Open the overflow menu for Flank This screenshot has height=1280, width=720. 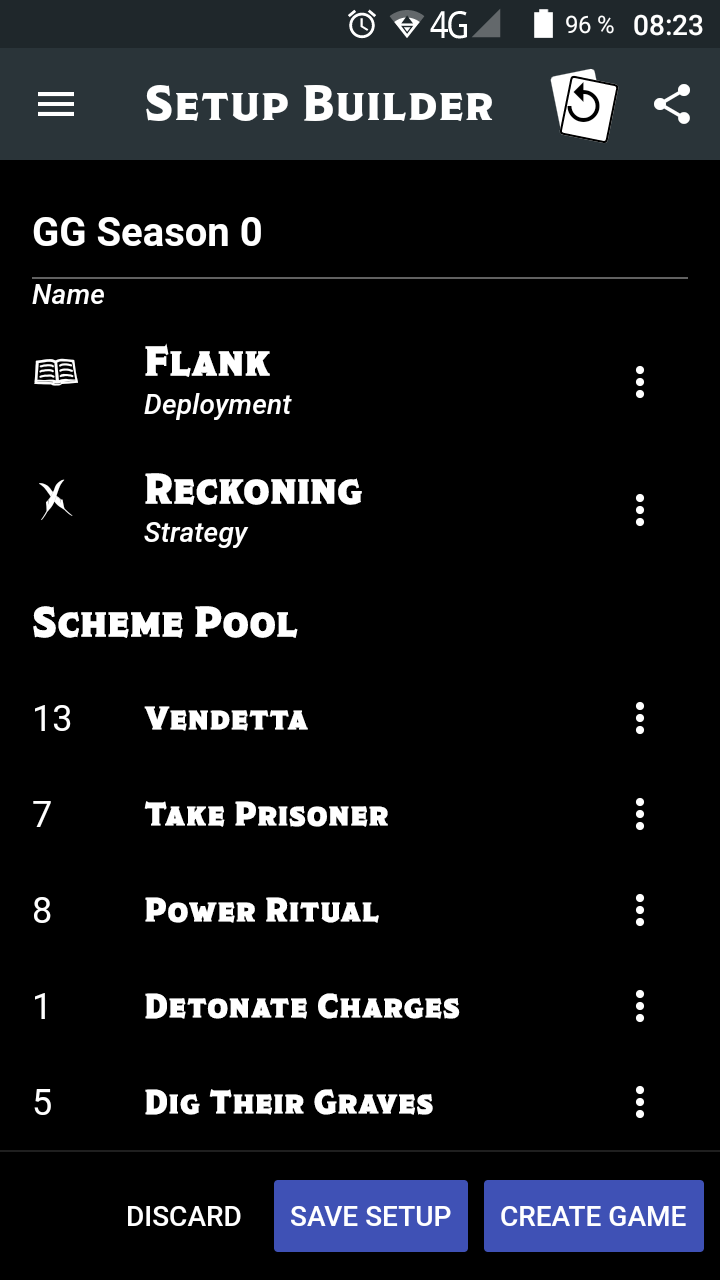tap(639, 382)
